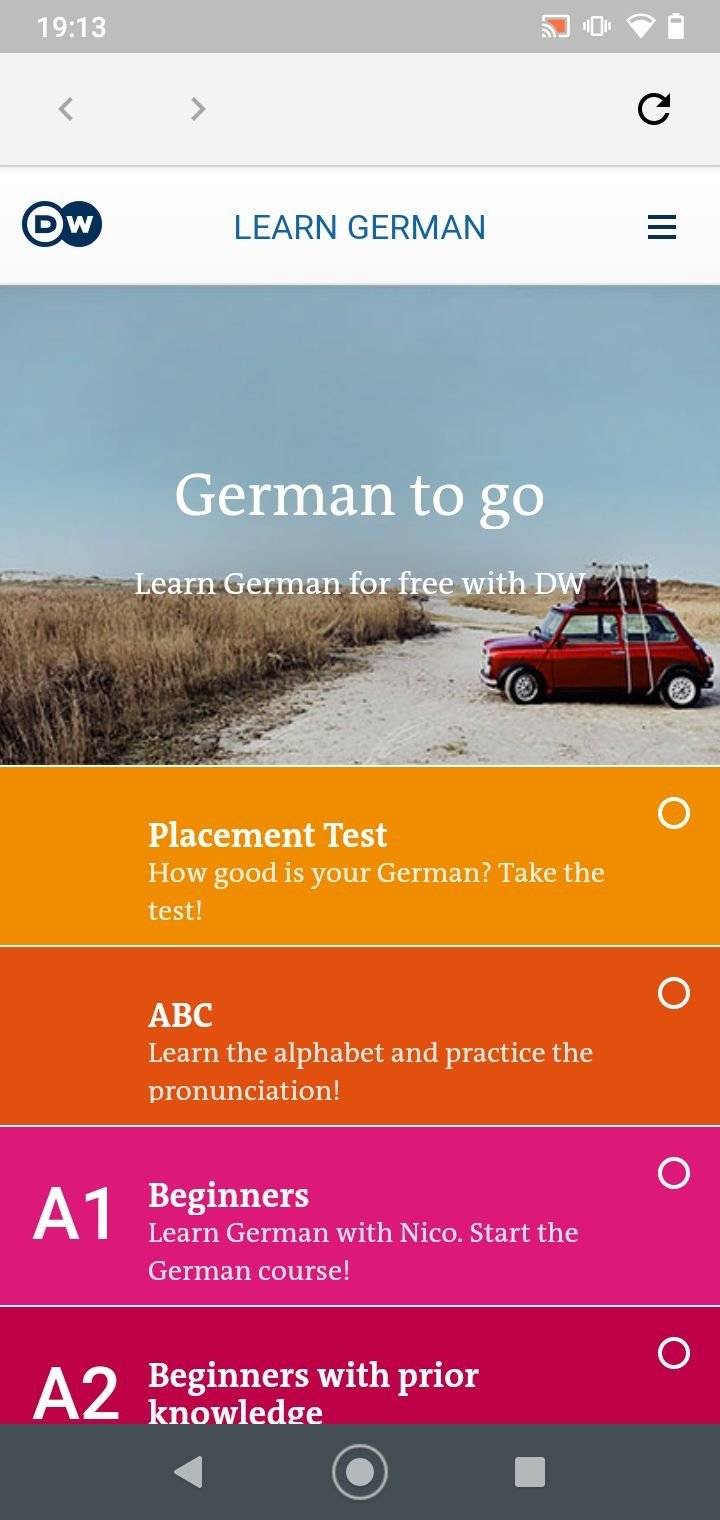This screenshot has height=1520, width=720.
Task: Go back to the previous browser page
Action: [x=66, y=109]
